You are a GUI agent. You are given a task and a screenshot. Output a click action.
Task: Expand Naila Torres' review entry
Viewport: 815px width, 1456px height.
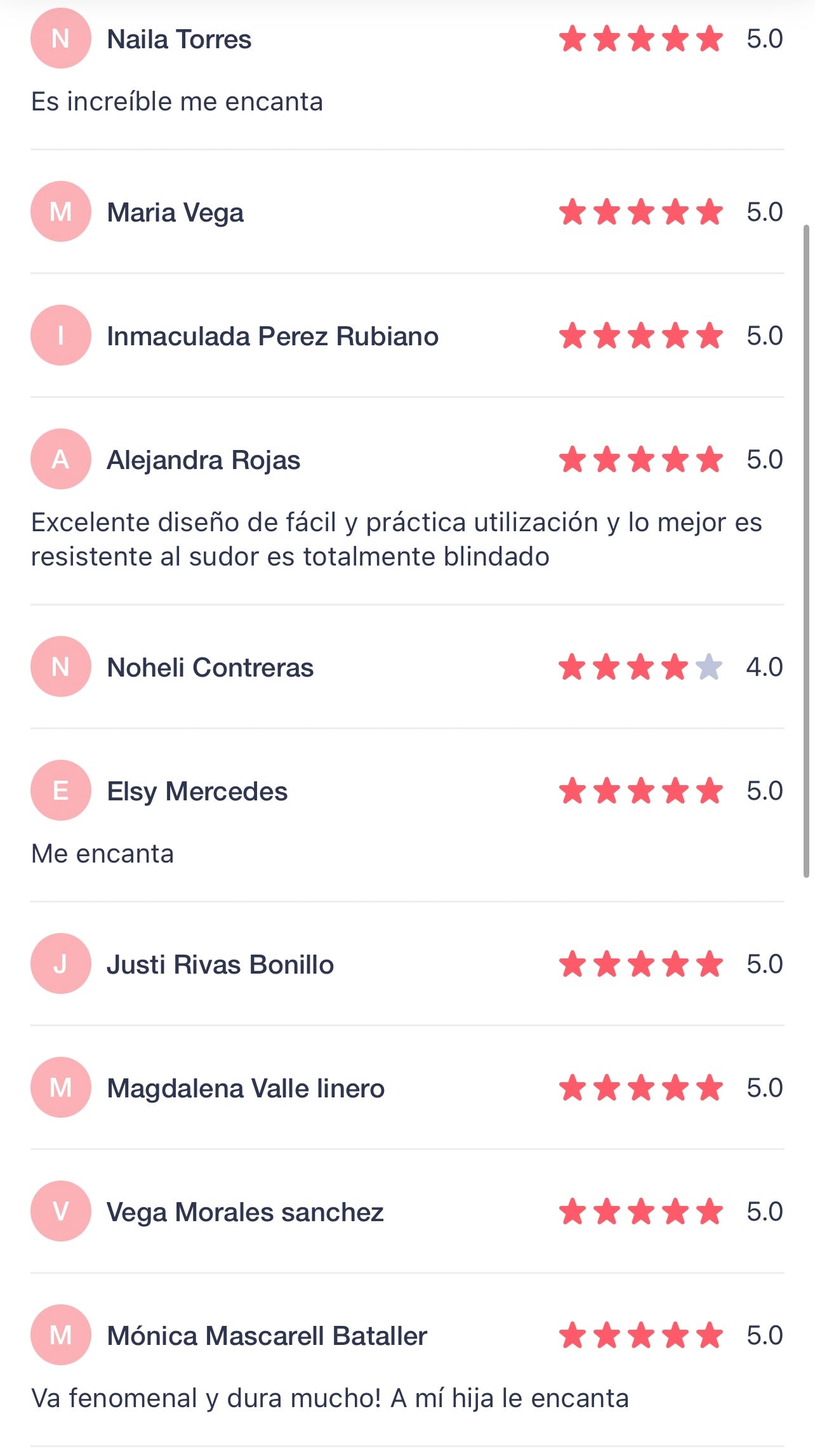pos(406,70)
